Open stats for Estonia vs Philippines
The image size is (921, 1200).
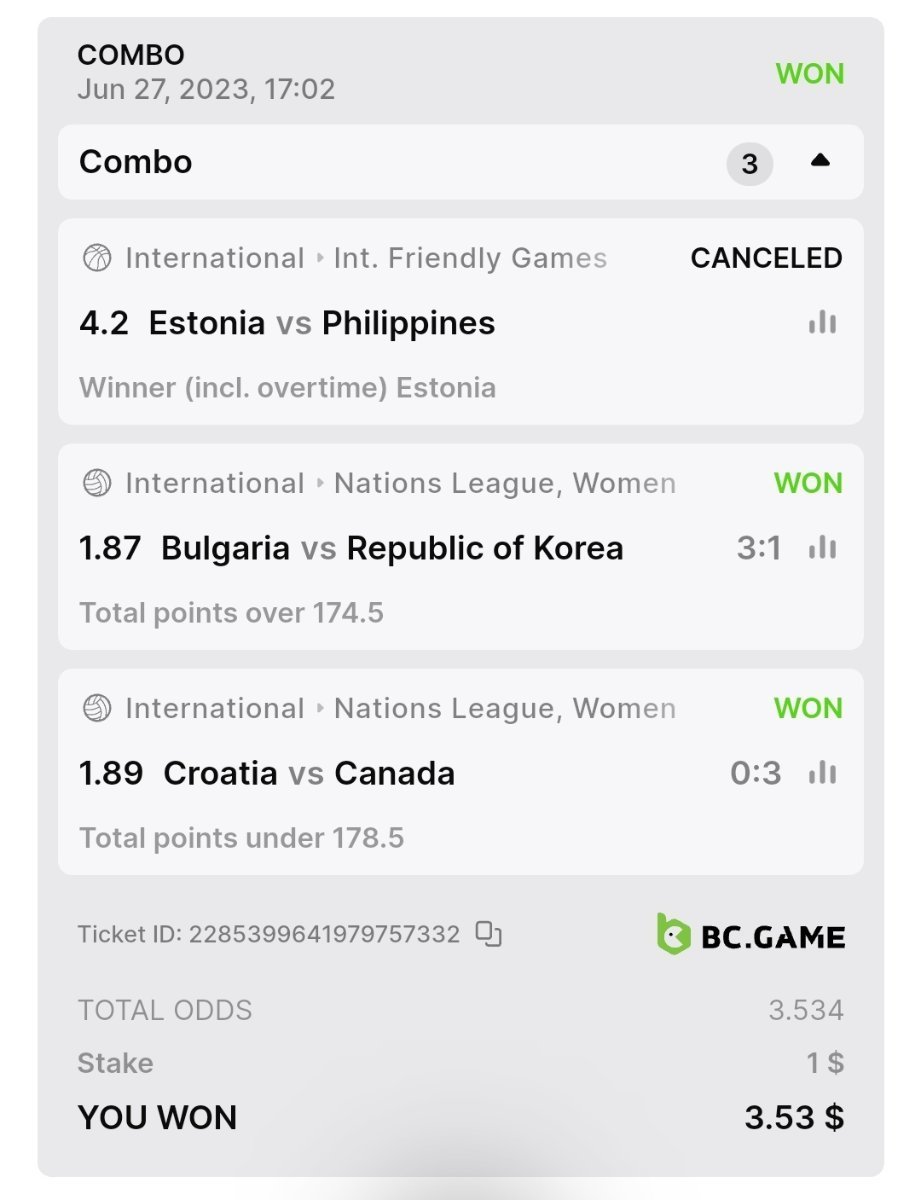click(822, 323)
